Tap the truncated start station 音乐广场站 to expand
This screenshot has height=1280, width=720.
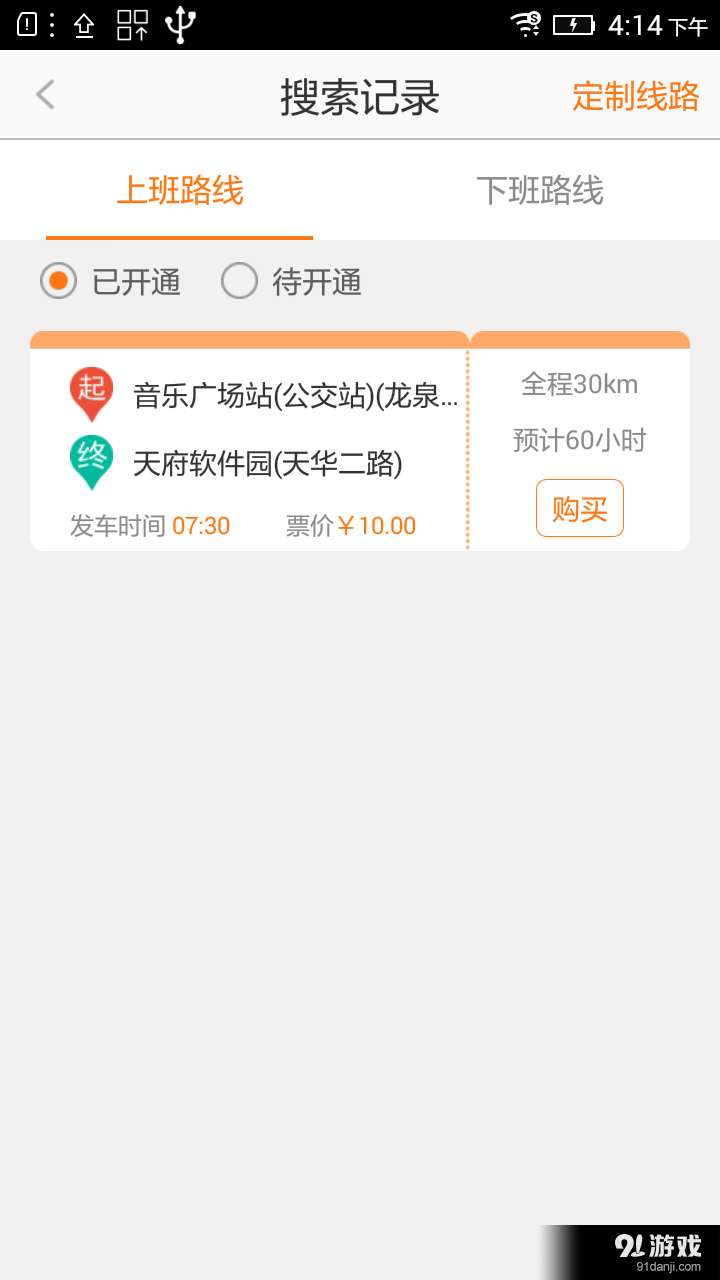click(290, 392)
